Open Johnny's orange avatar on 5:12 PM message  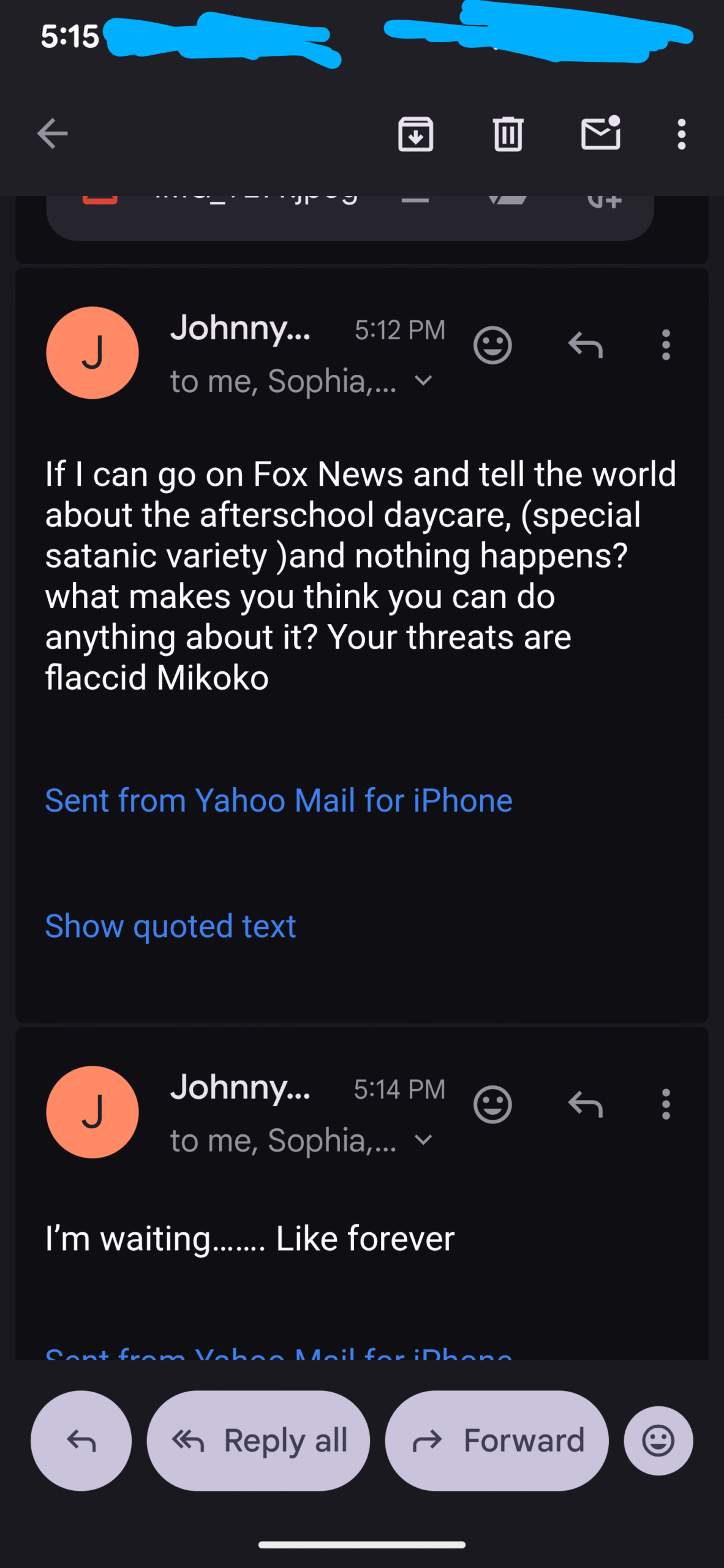92,353
